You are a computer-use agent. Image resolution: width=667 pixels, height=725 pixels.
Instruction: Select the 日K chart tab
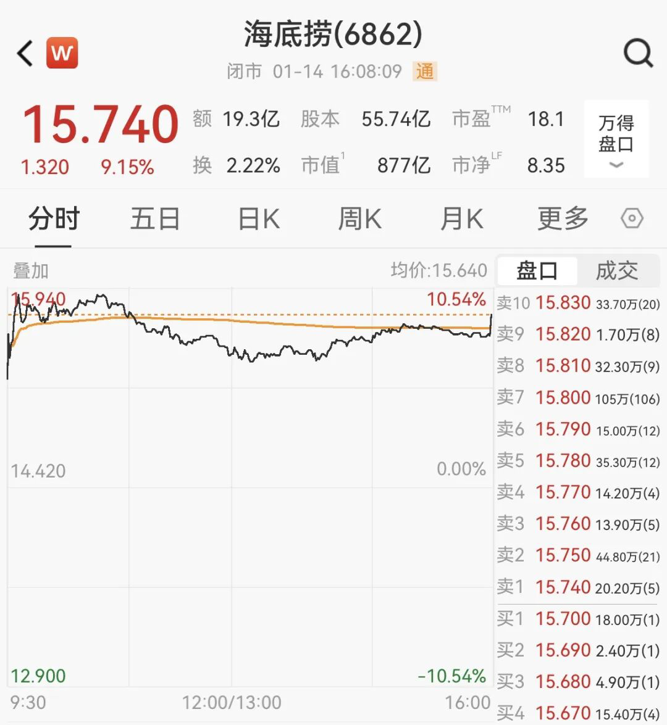pyautogui.click(x=259, y=218)
